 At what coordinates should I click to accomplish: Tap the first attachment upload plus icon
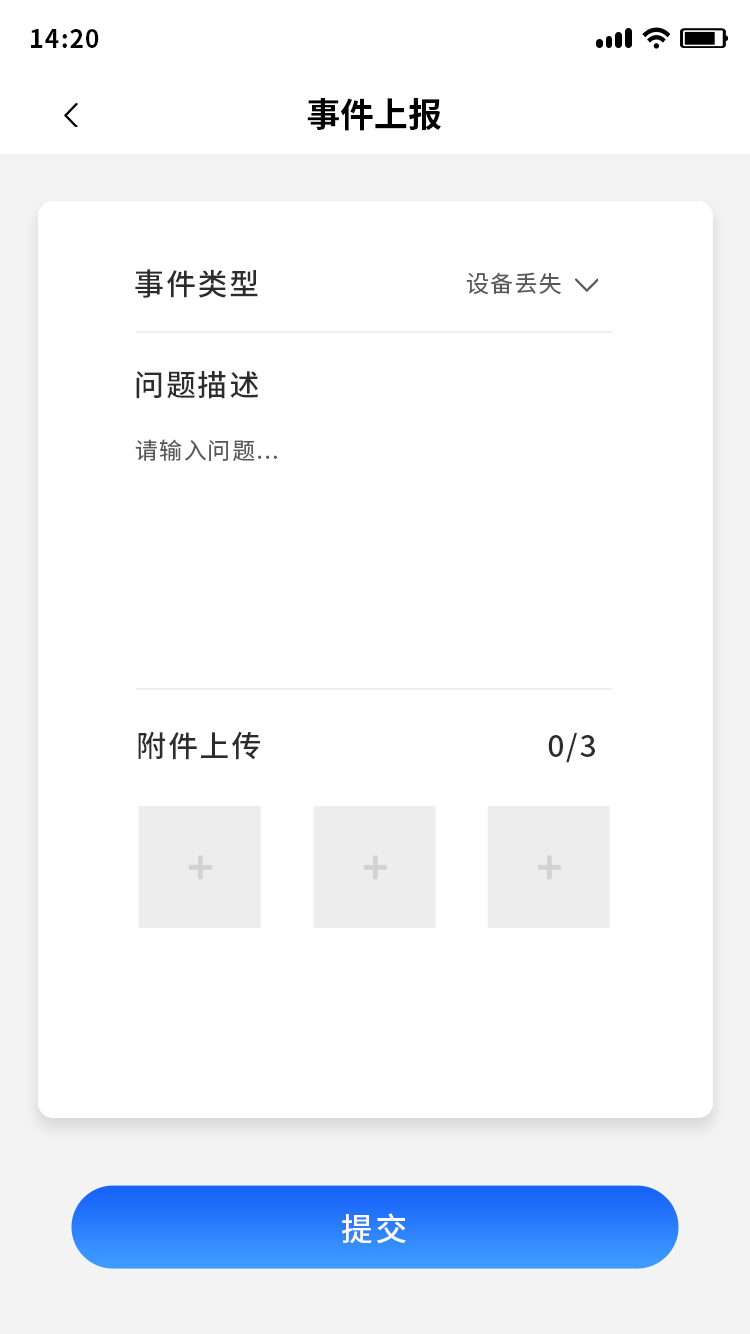199,866
